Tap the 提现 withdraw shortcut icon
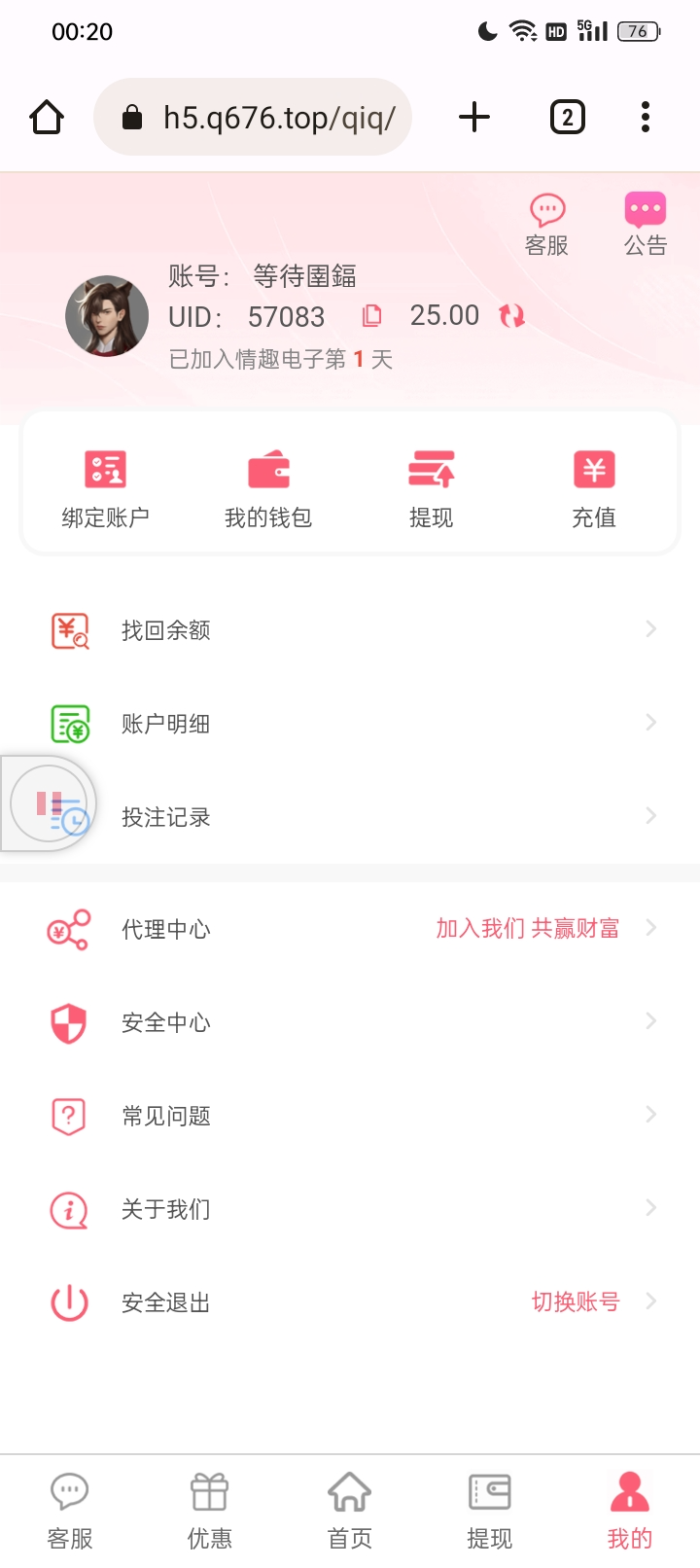This screenshot has width=700, height=1568. [x=432, y=469]
